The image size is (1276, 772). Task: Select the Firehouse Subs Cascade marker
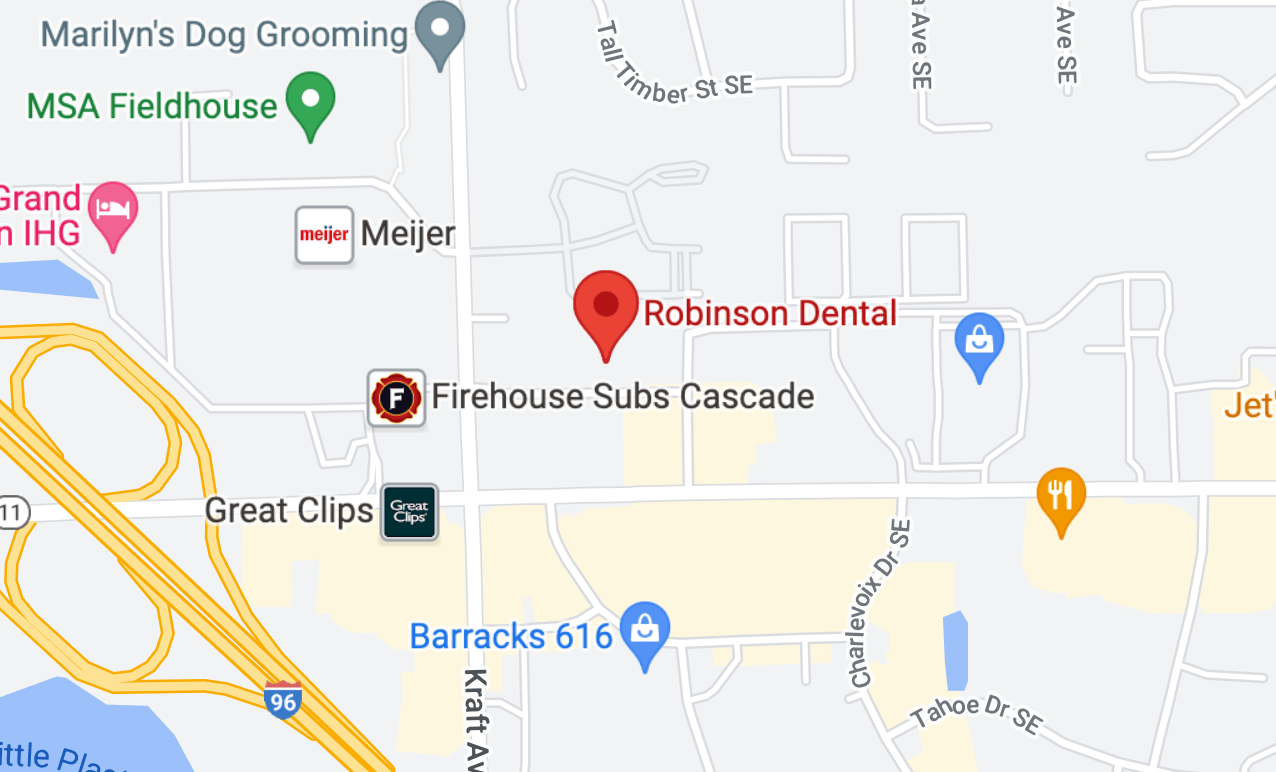tap(396, 397)
